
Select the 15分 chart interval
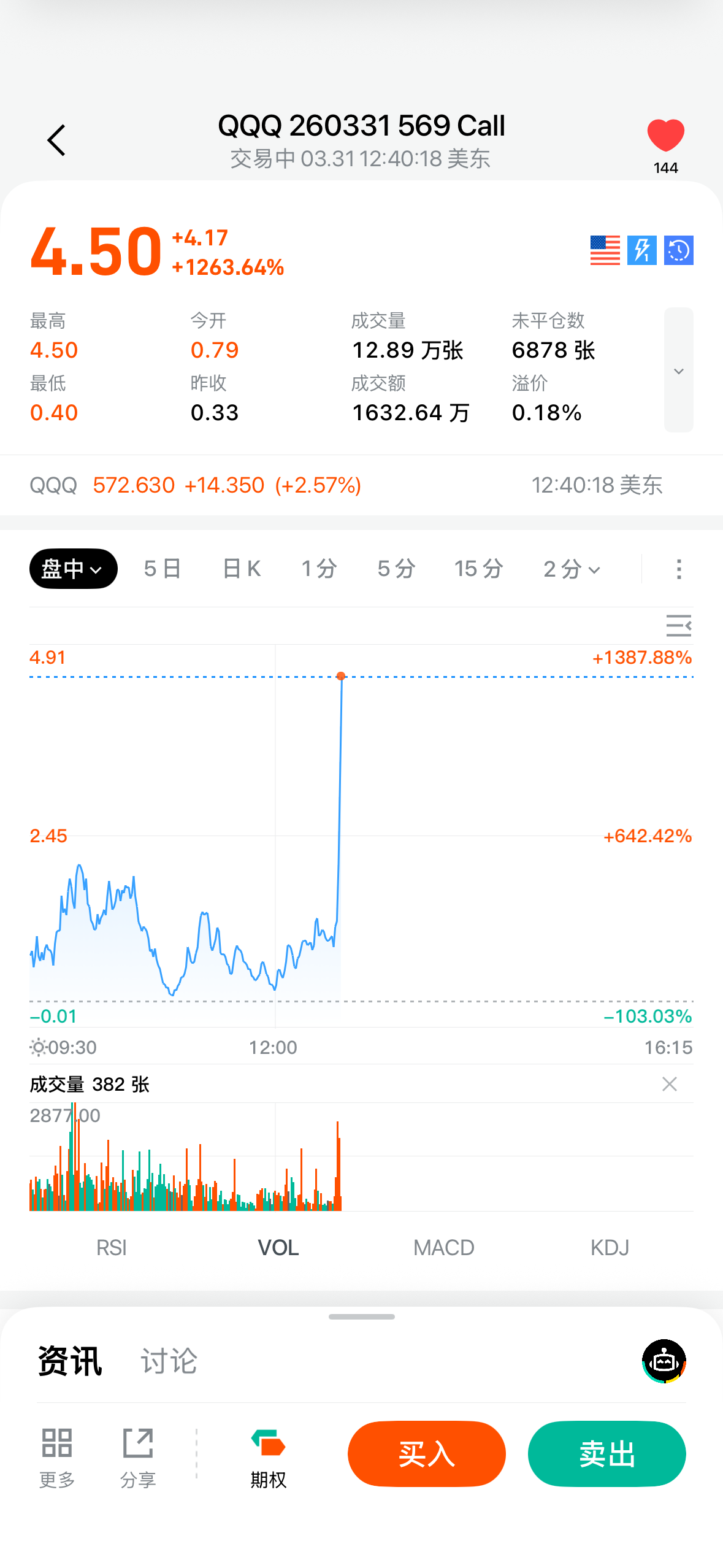(478, 569)
